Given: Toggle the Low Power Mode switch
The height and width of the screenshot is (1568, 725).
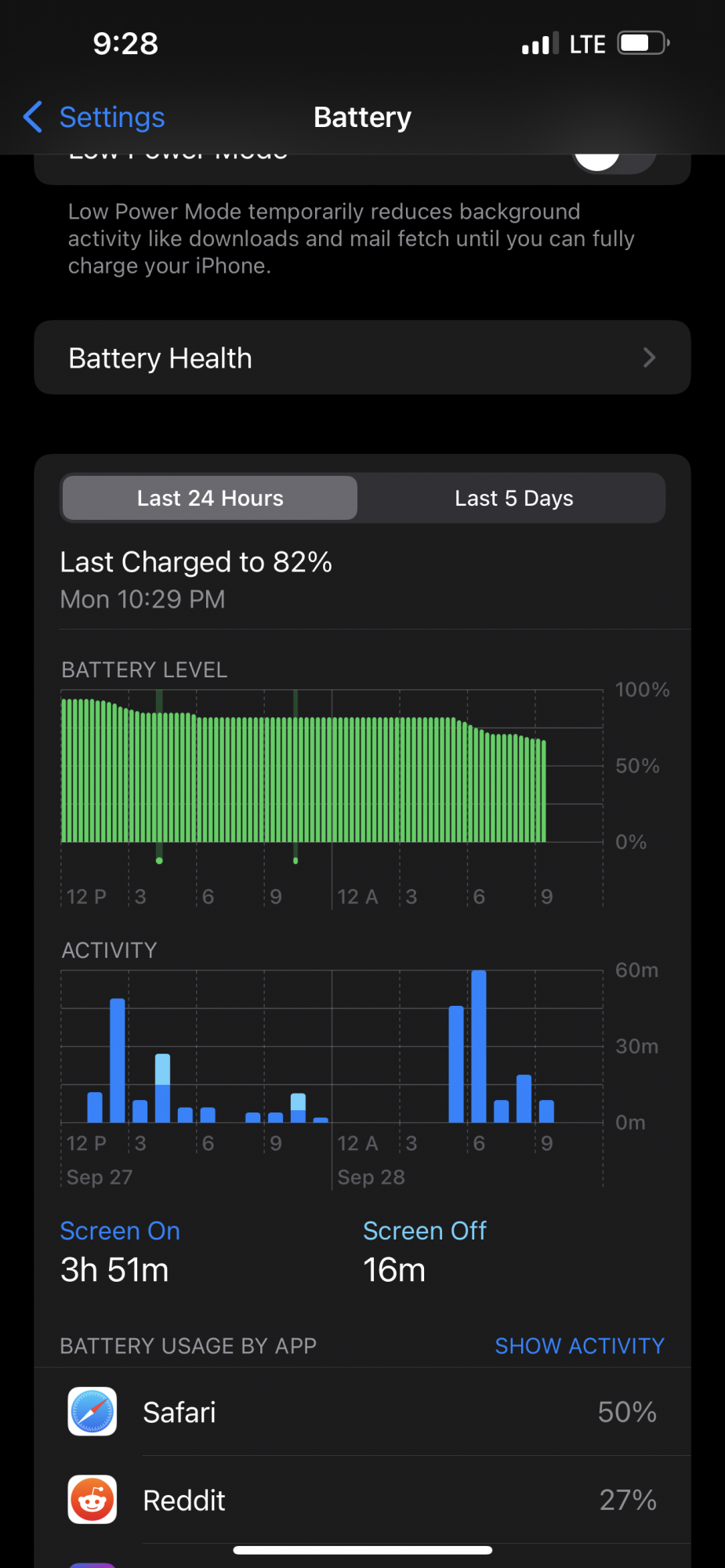Looking at the screenshot, I should point(614,159).
